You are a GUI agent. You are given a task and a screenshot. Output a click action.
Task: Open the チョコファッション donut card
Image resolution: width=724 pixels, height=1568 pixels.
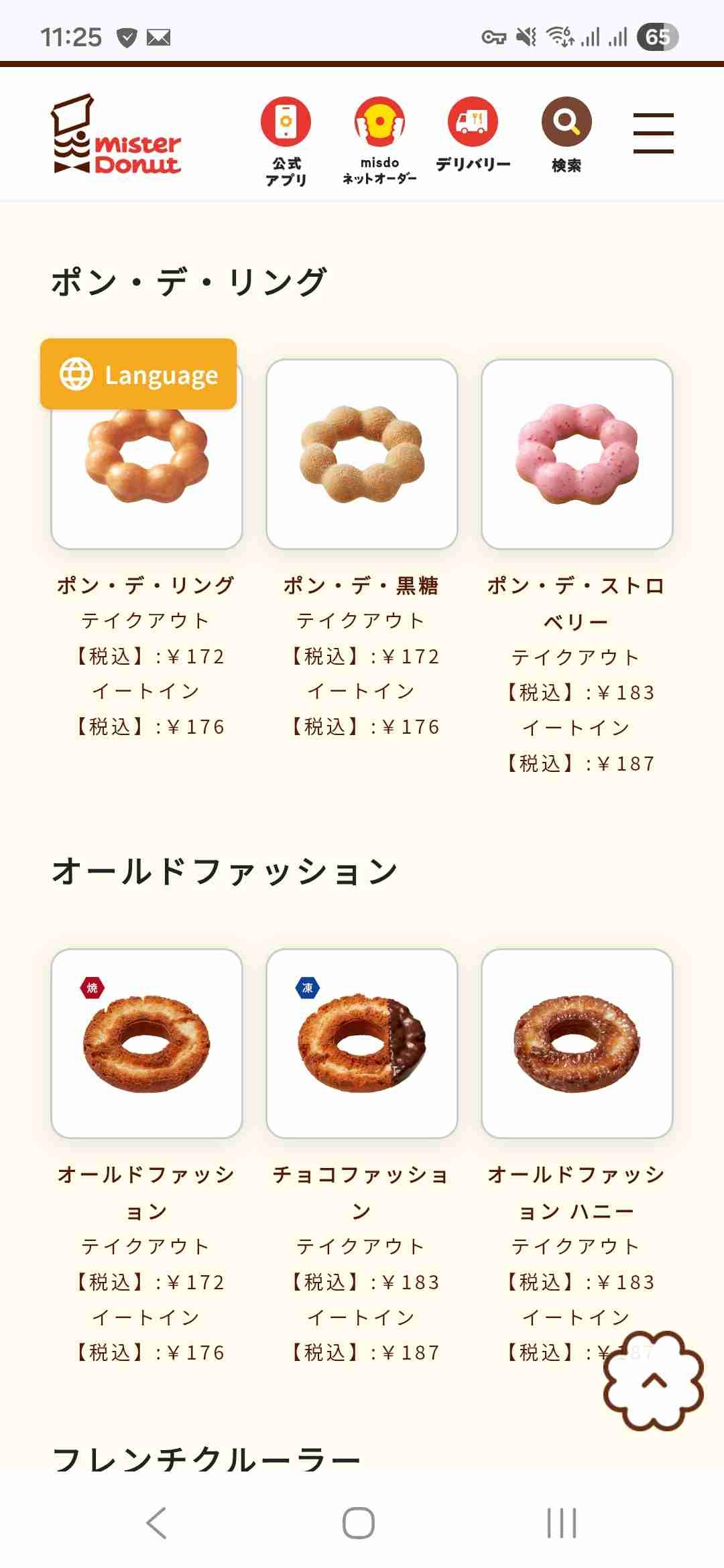point(362,1043)
